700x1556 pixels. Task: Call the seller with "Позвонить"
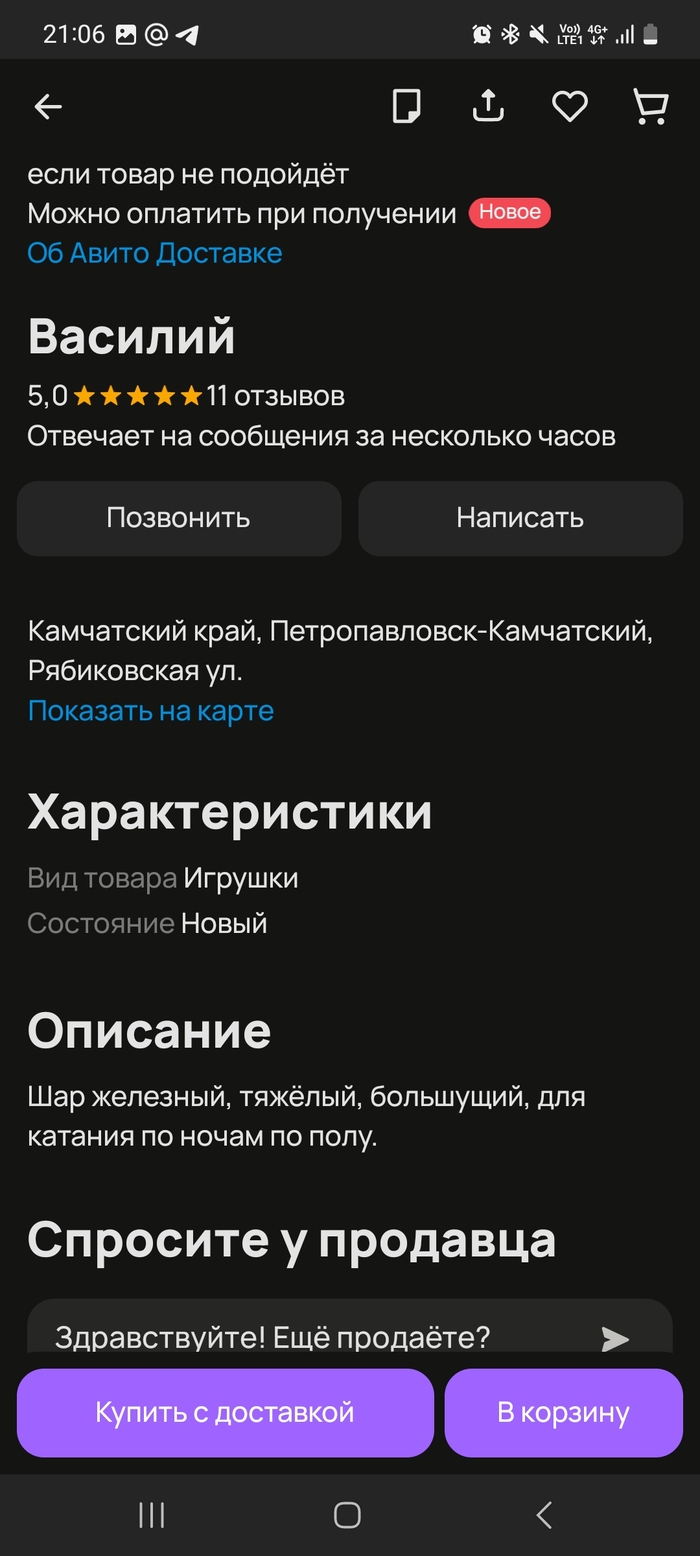coord(179,518)
